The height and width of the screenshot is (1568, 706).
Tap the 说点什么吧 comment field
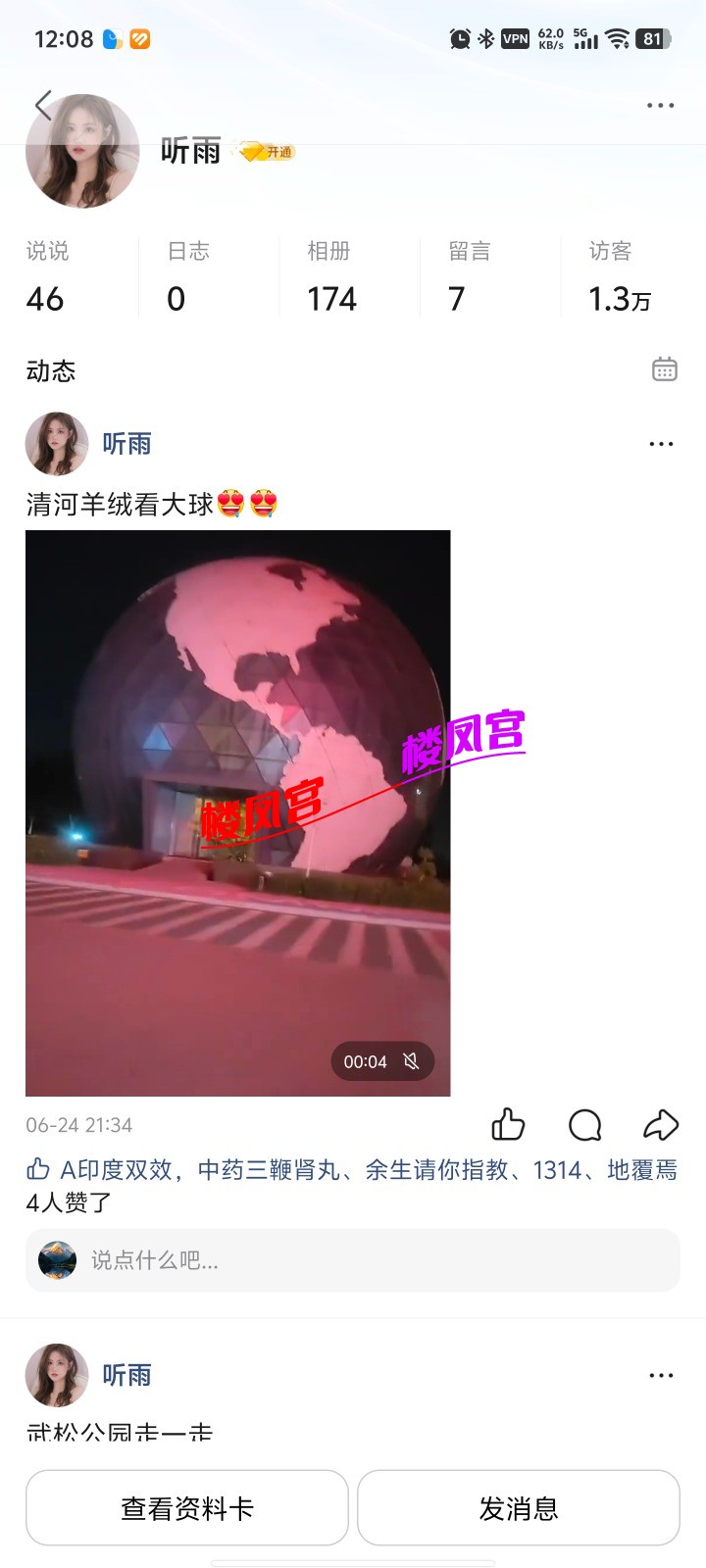353,1260
